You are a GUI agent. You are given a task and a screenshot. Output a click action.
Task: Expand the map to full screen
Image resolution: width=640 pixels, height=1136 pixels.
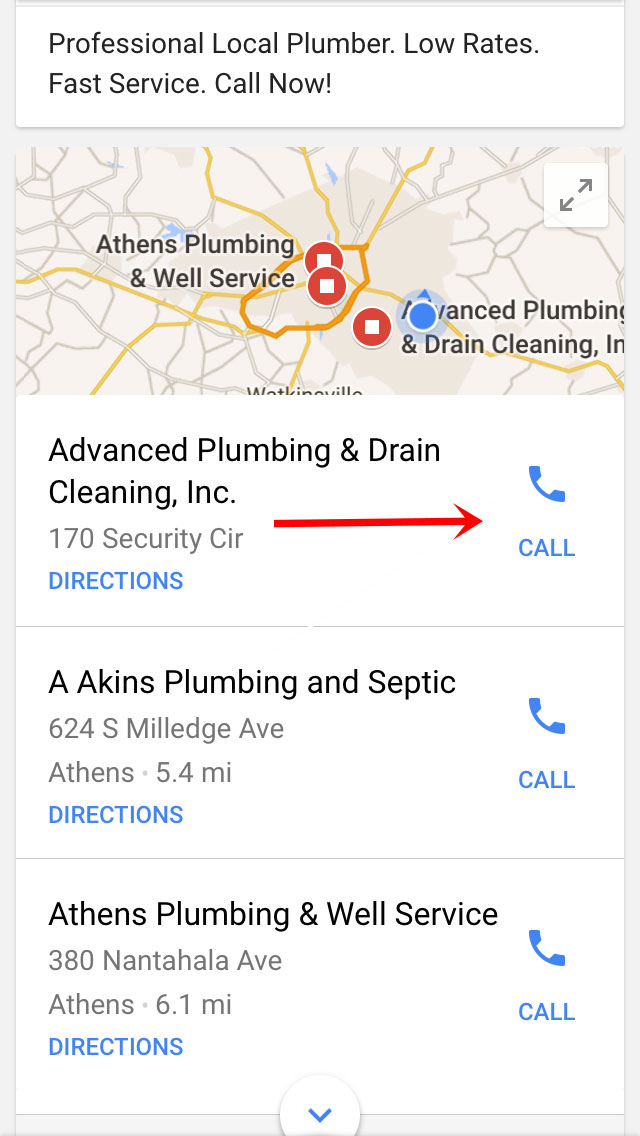575,195
